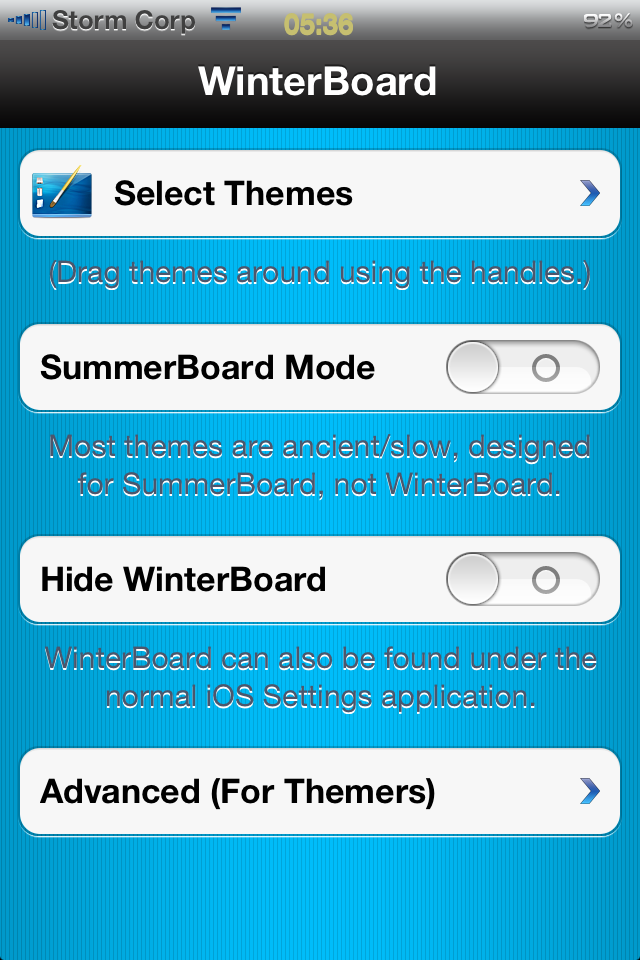Open the Select Themes row
Screen dimensions: 640x960
point(320,193)
